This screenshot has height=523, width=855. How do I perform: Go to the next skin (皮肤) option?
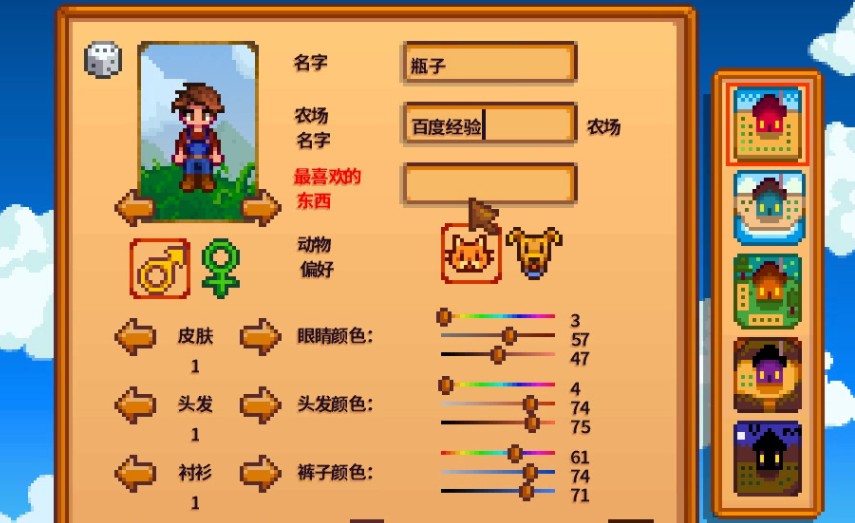260,336
